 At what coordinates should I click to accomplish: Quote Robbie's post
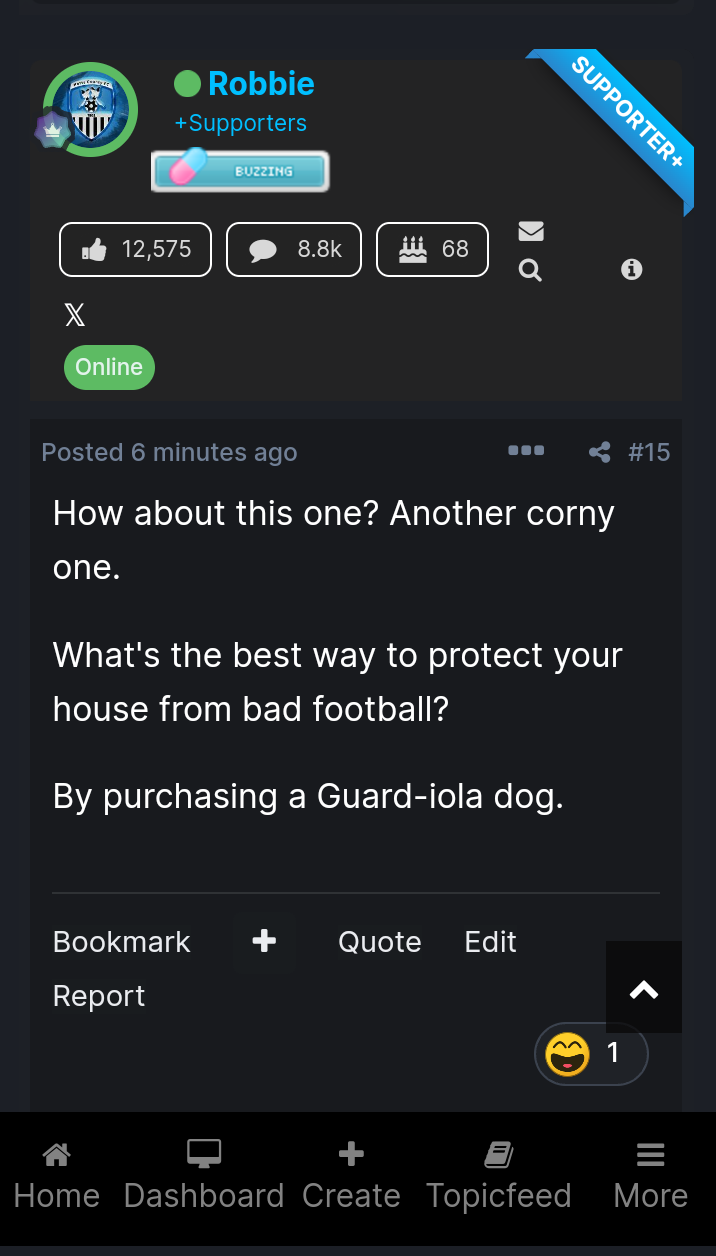click(x=380, y=942)
